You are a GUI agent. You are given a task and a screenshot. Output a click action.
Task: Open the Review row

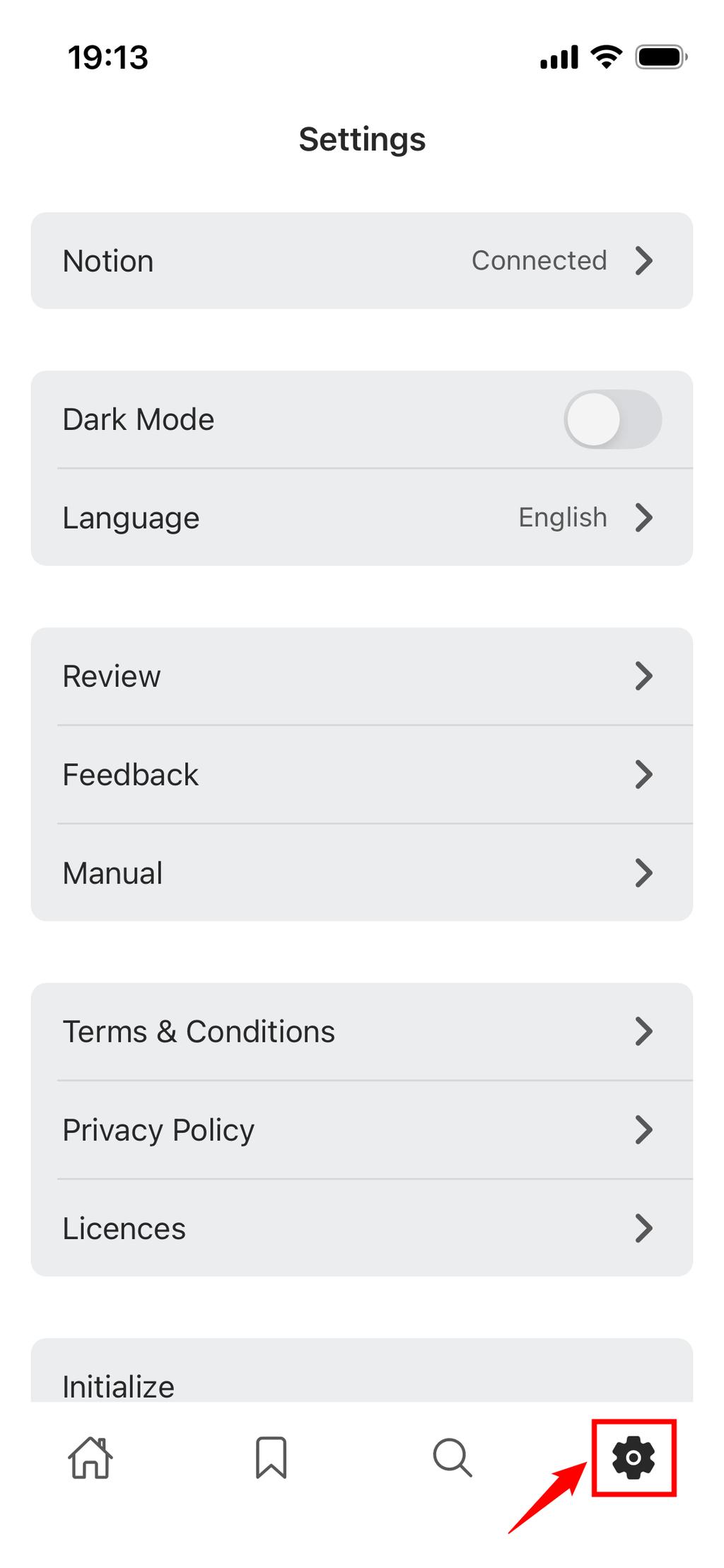tap(361, 676)
